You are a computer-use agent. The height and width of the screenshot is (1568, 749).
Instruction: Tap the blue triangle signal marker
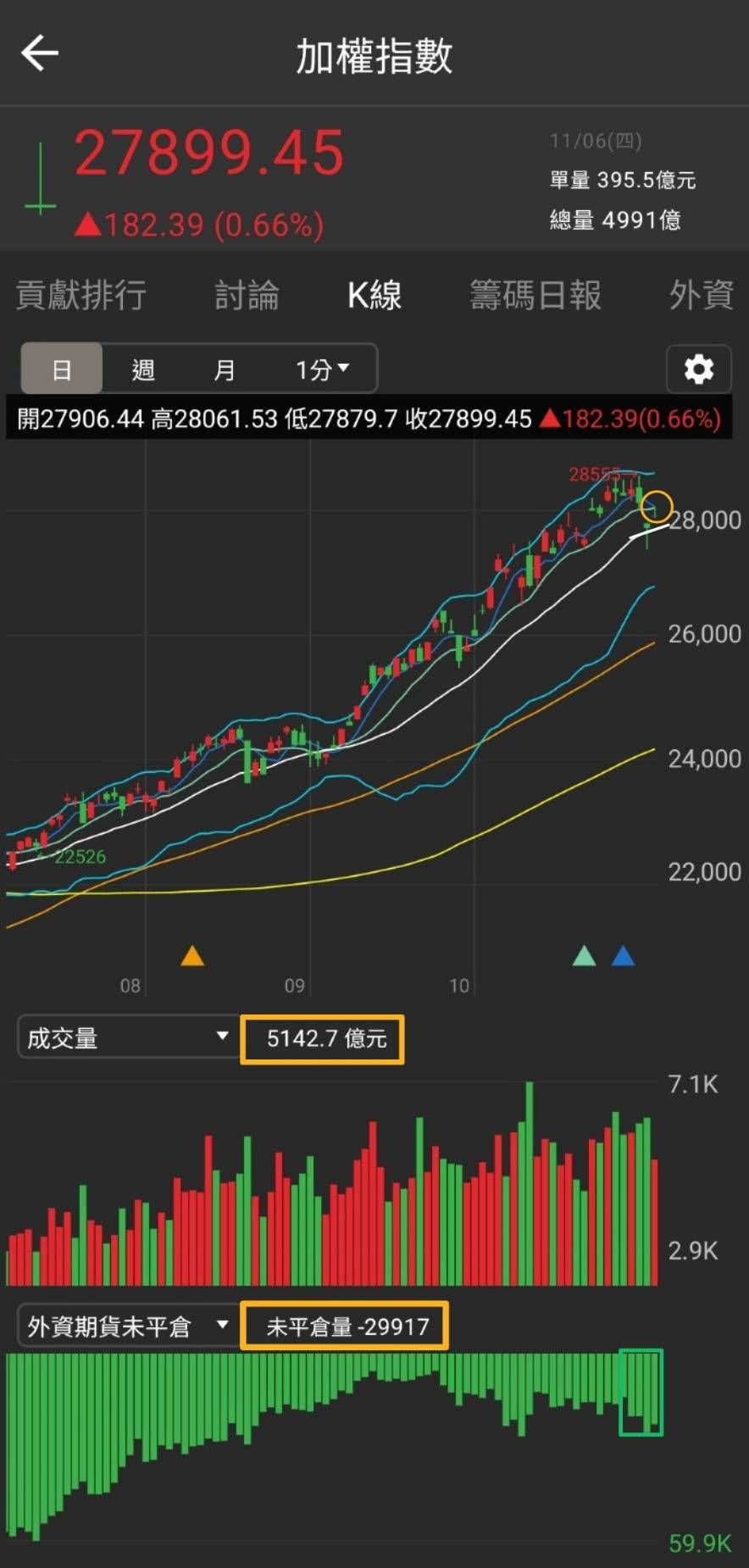624,956
